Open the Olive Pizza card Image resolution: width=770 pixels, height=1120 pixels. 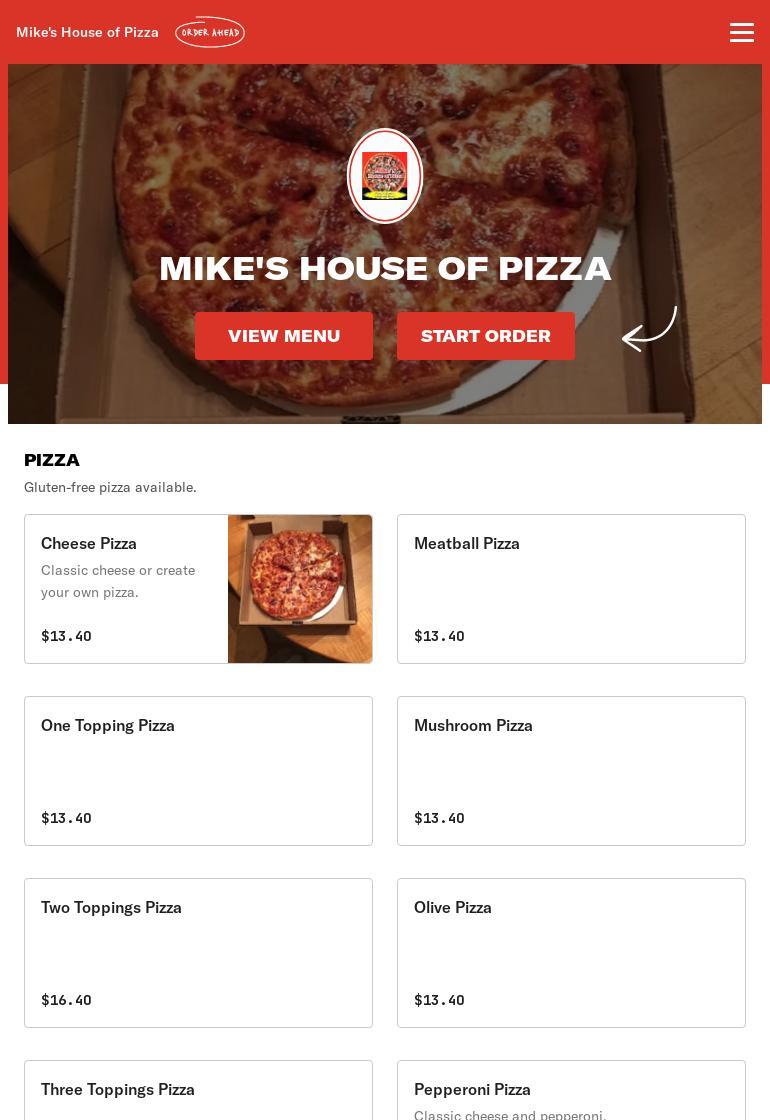(x=571, y=953)
